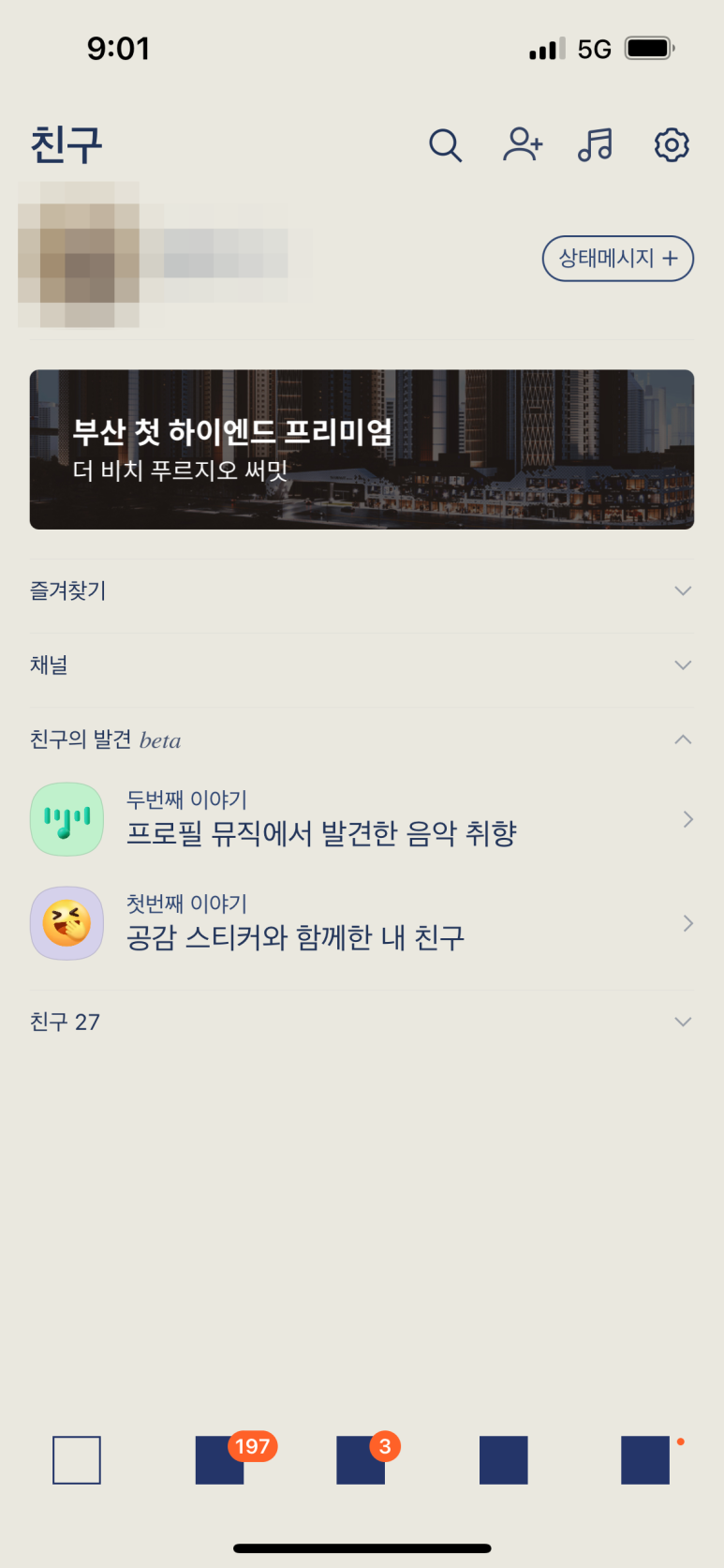
Task: Switch to the tab with the 197 badge
Action: tap(220, 1460)
